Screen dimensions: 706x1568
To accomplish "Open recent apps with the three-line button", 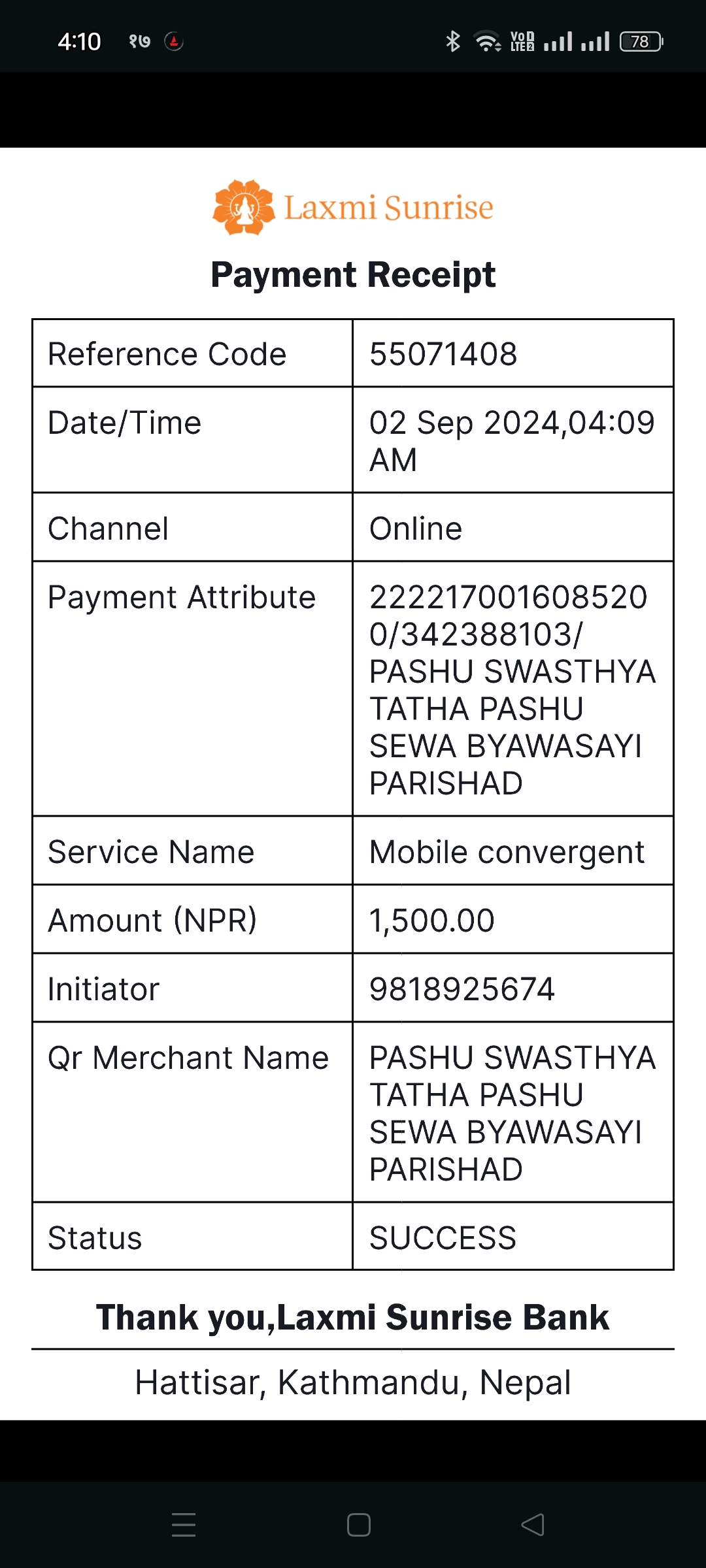I will [x=184, y=1525].
